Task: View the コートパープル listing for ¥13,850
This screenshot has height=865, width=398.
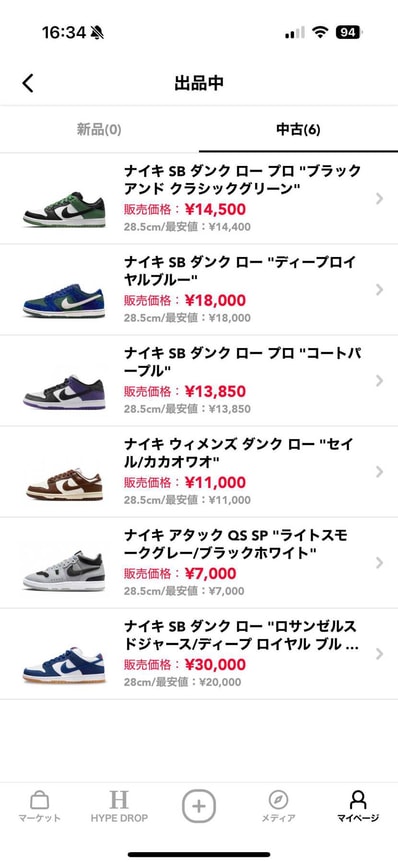Action: pos(199,381)
